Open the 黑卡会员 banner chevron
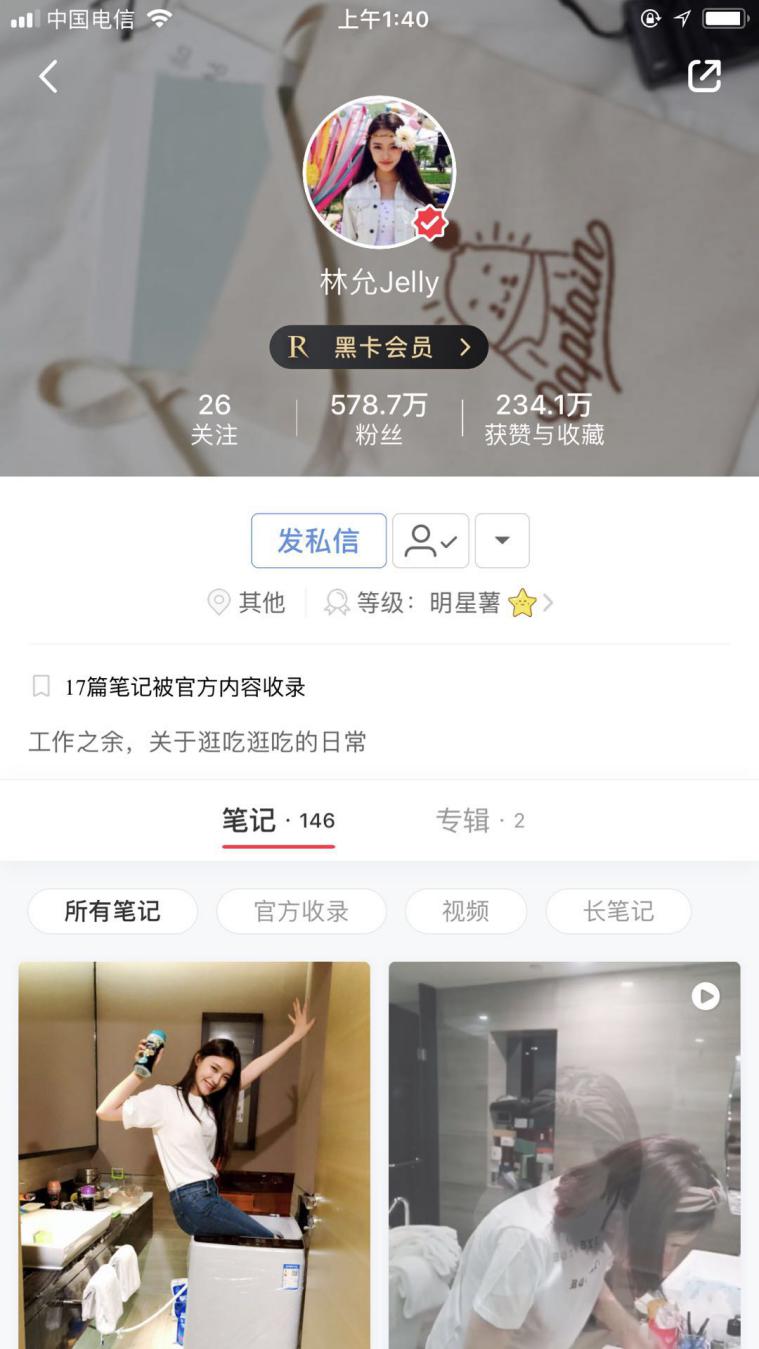 pos(463,346)
